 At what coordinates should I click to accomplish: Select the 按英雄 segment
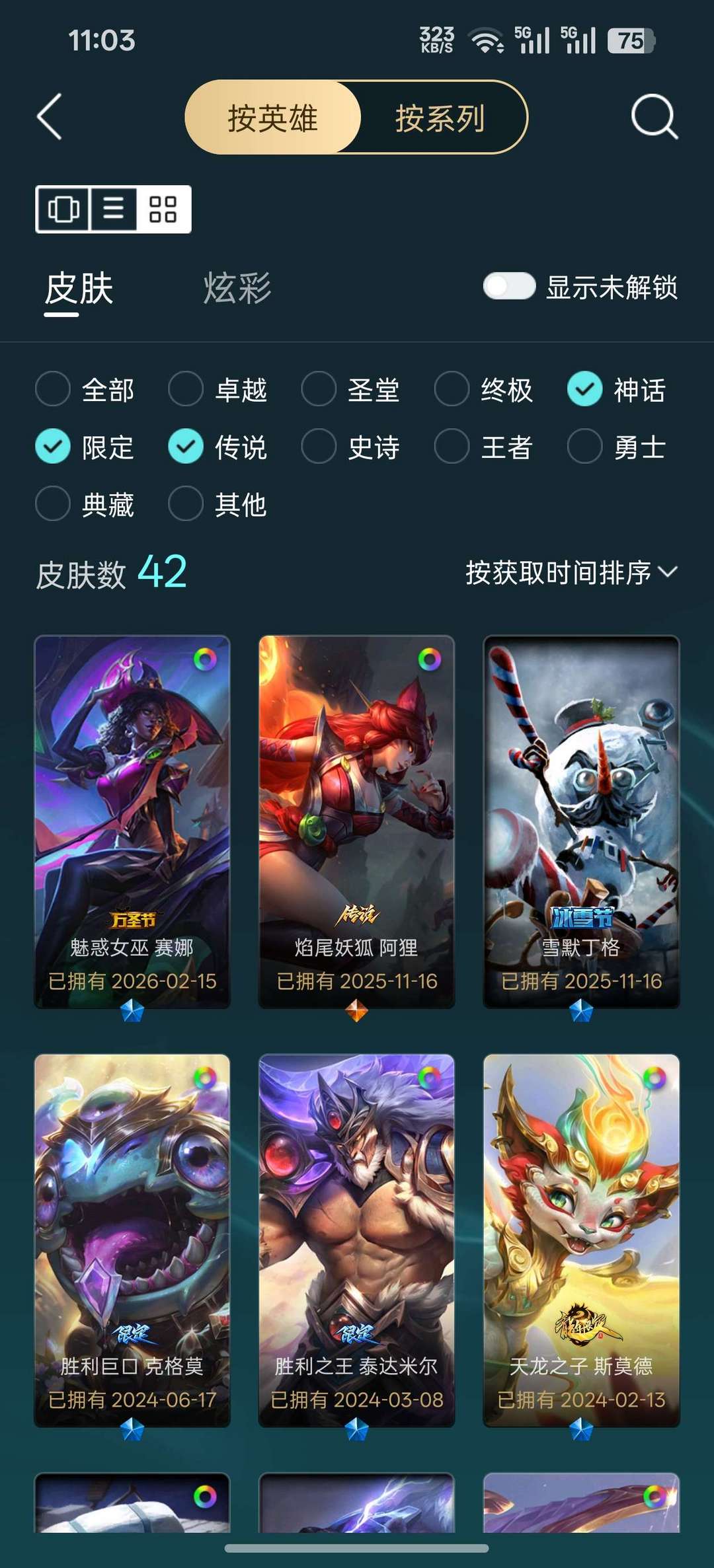(273, 118)
